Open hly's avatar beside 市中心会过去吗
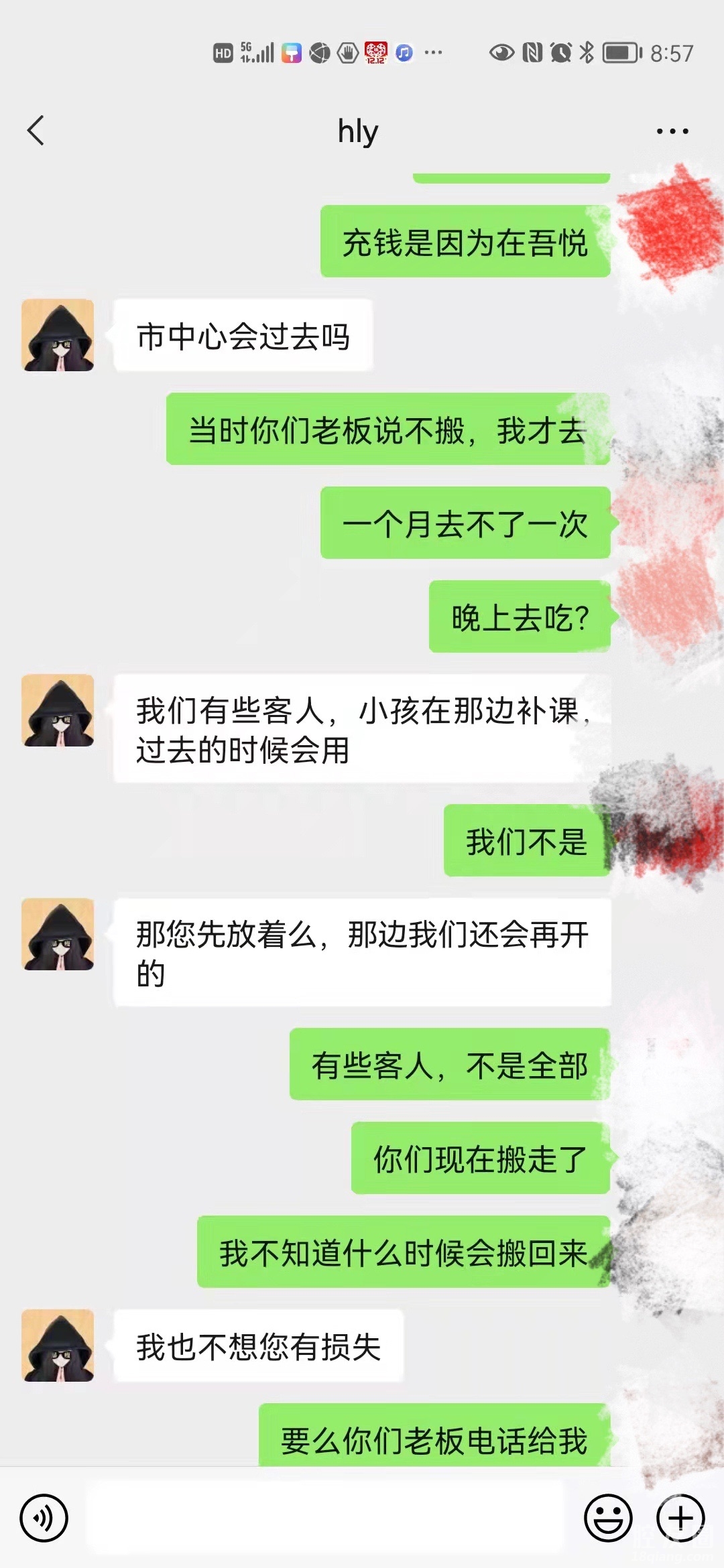 [58, 335]
